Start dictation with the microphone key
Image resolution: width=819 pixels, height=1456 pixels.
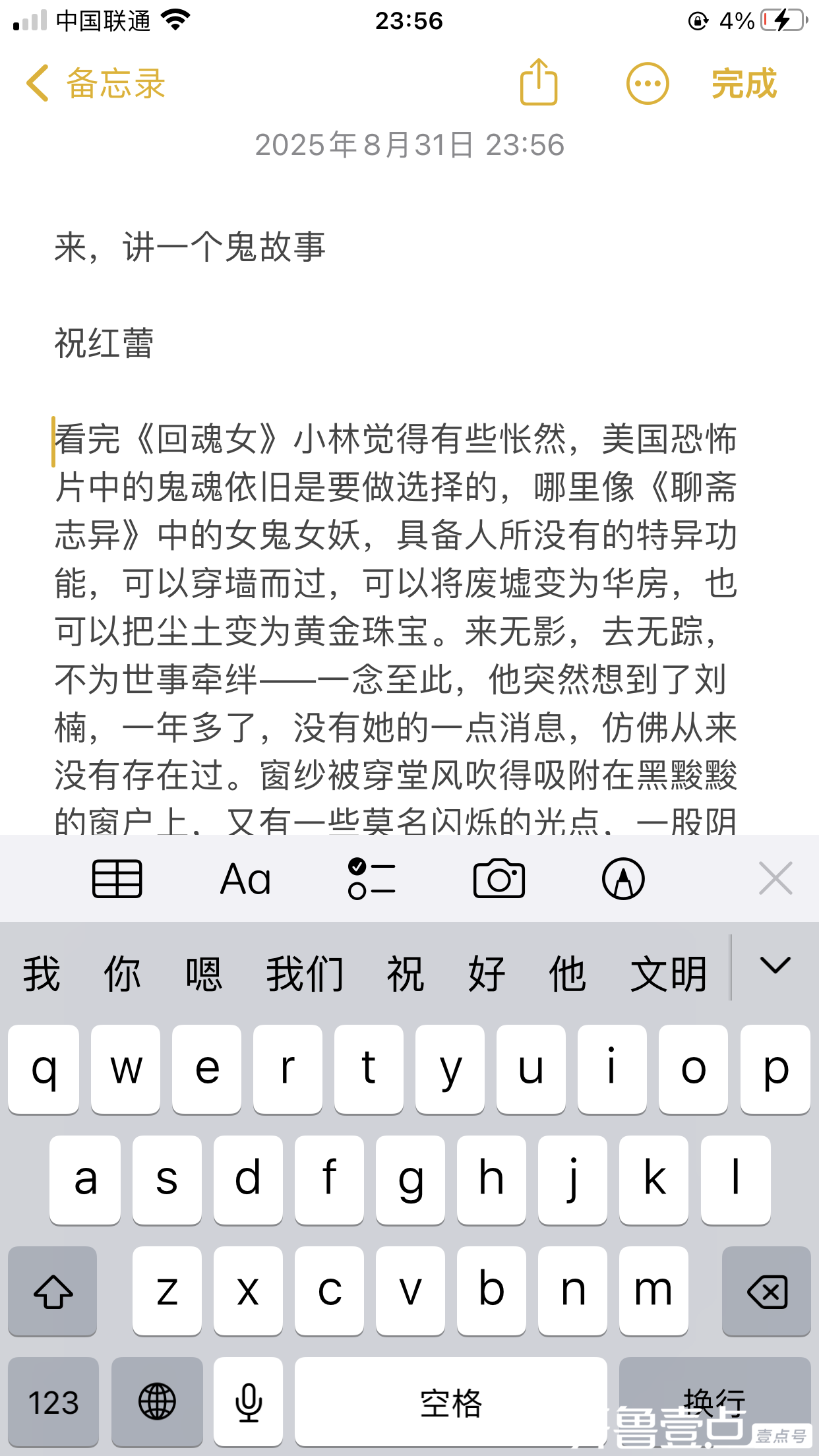point(249,1401)
